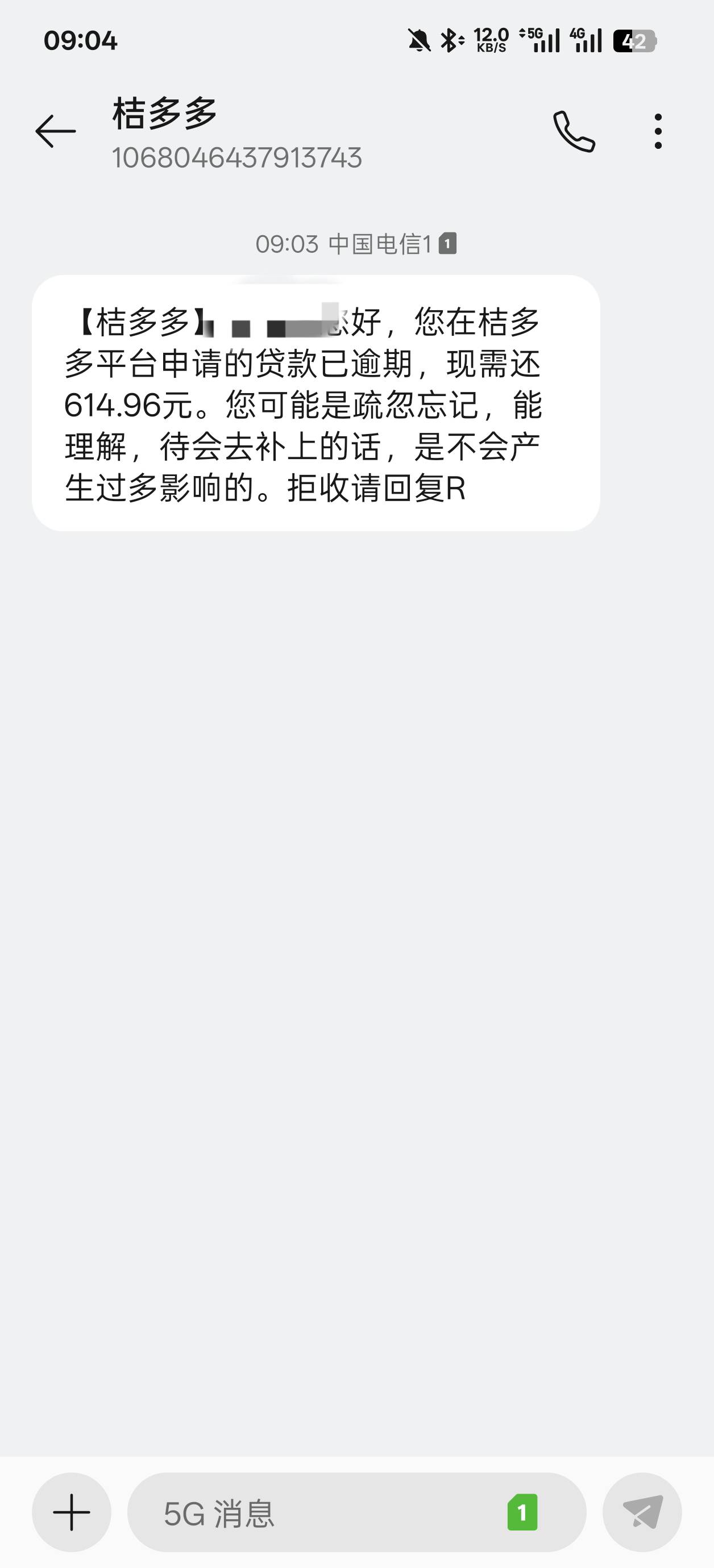Tap the plus attachment button
The height and width of the screenshot is (1568, 714).
[72, 1512]
